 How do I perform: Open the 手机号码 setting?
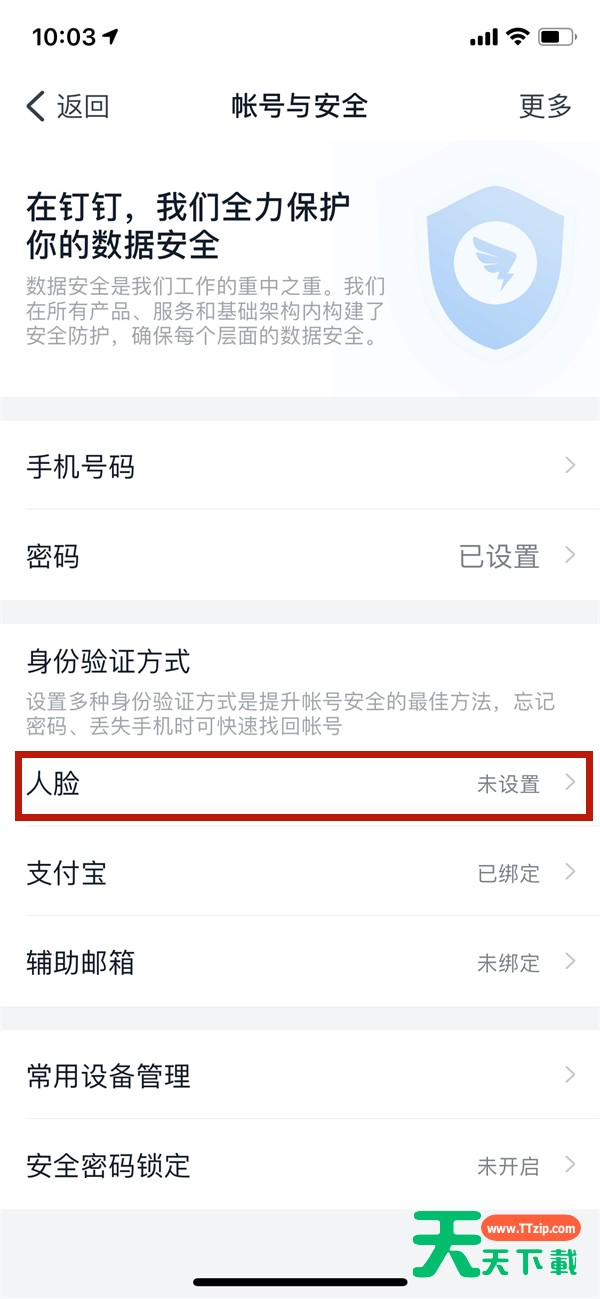(300, 466)
